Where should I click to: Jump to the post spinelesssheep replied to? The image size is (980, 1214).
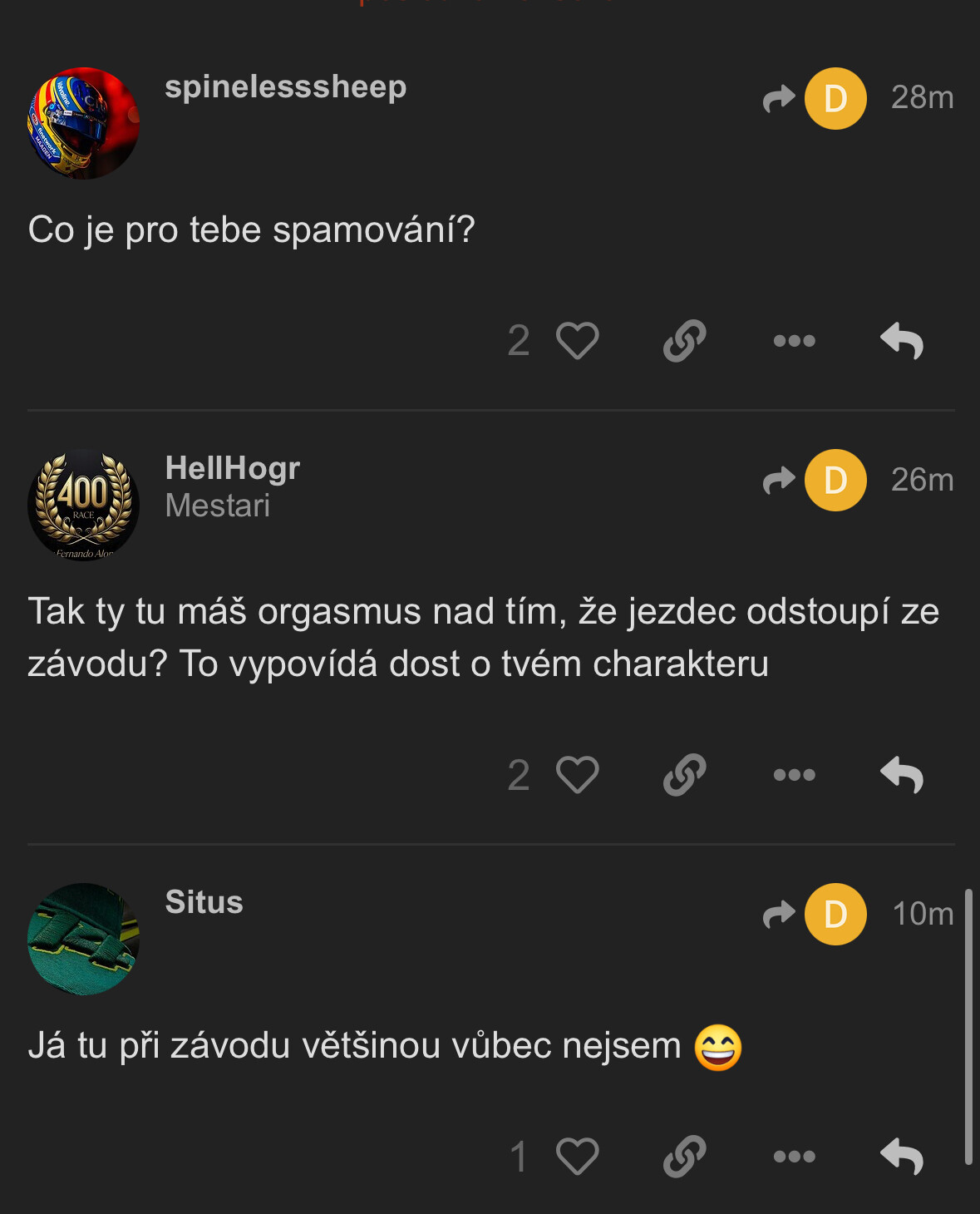pos(815,99)
